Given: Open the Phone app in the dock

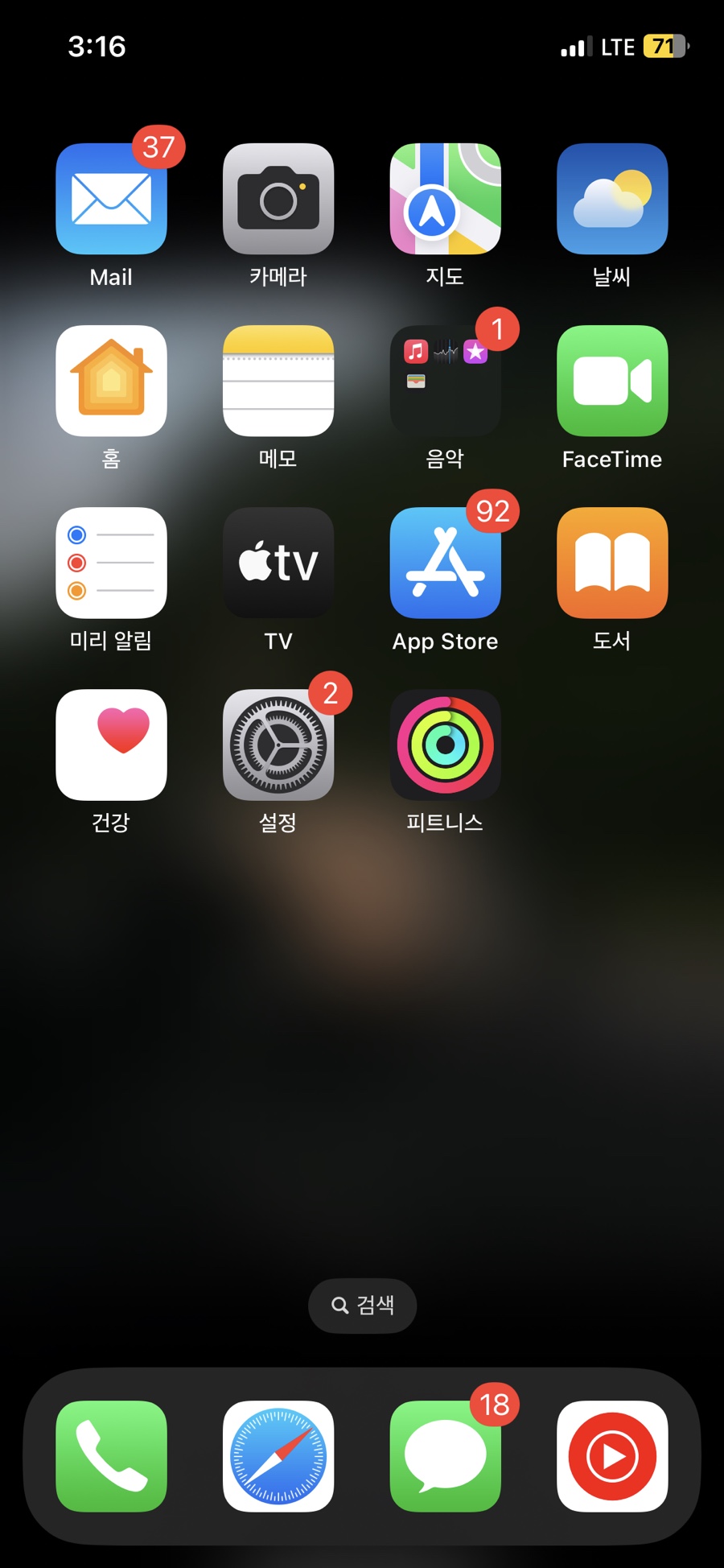Looking at the screenshot, I should click(111, 1456).
